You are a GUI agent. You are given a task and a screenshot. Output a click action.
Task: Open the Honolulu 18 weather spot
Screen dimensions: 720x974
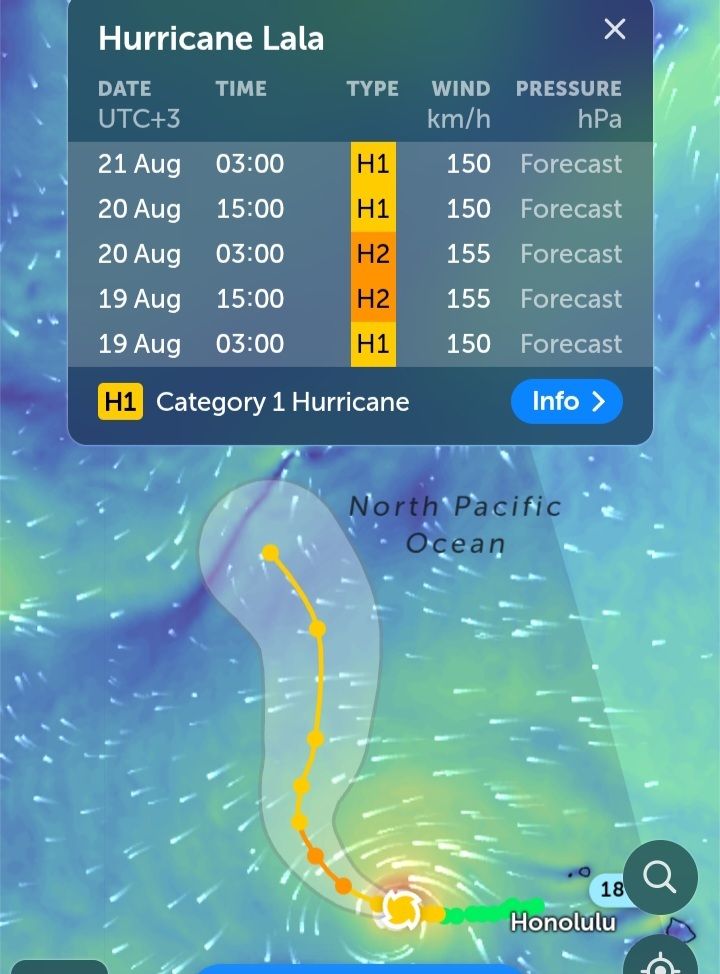point(607,888)
